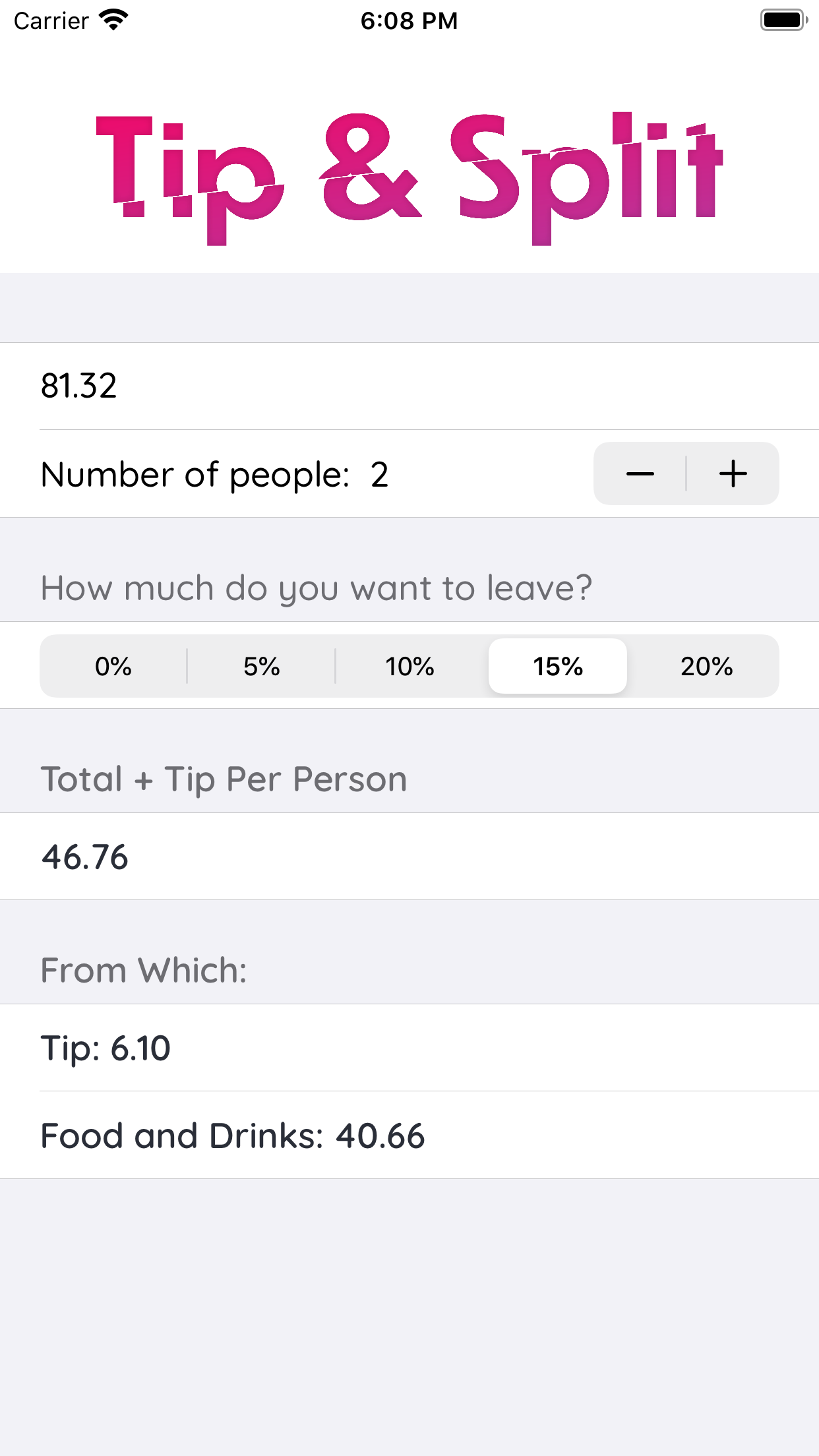
Task: Click the From Which section header
Action: pyautogui.click(x=144, y=969)
